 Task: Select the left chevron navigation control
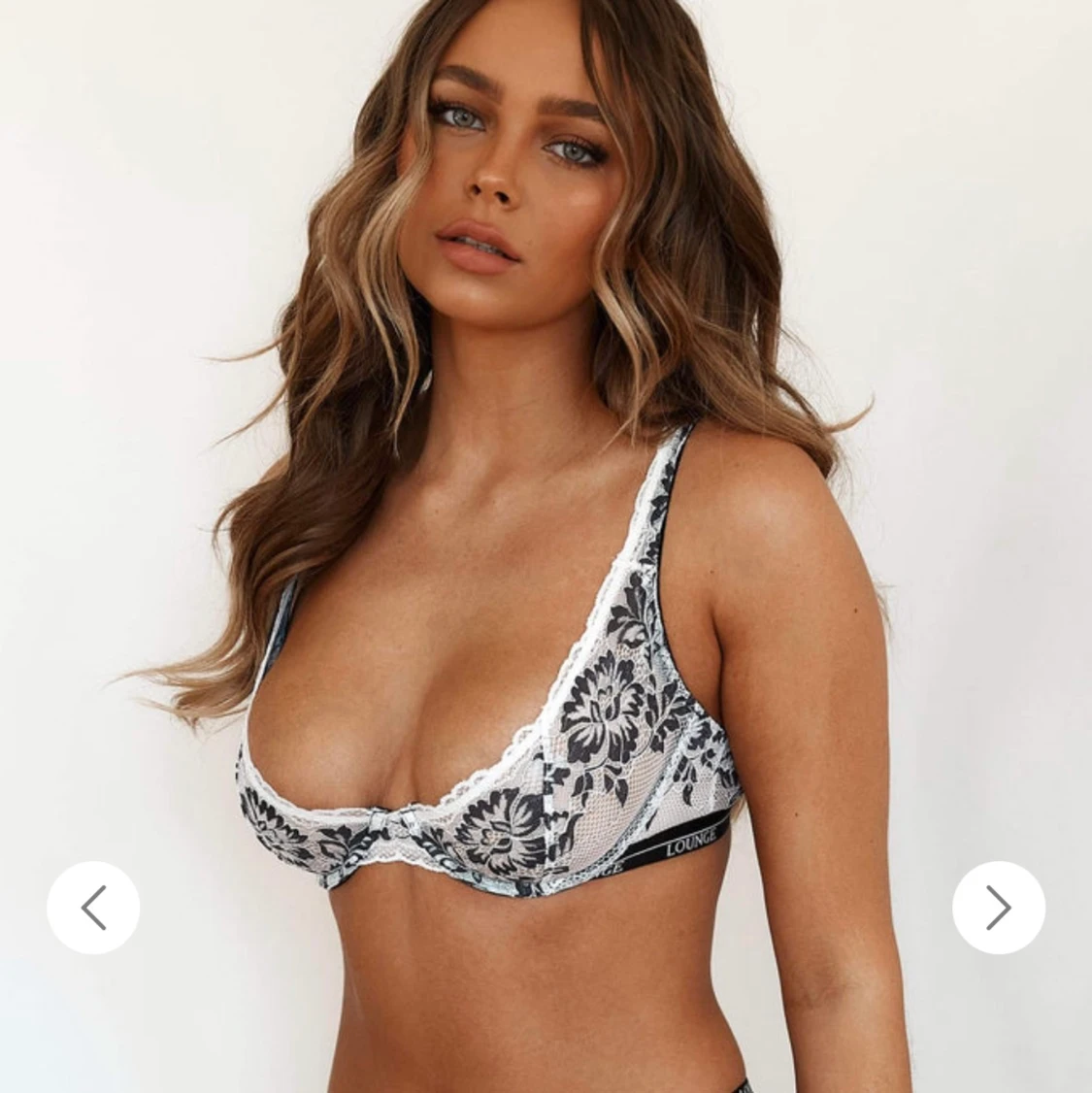point(93,907)
